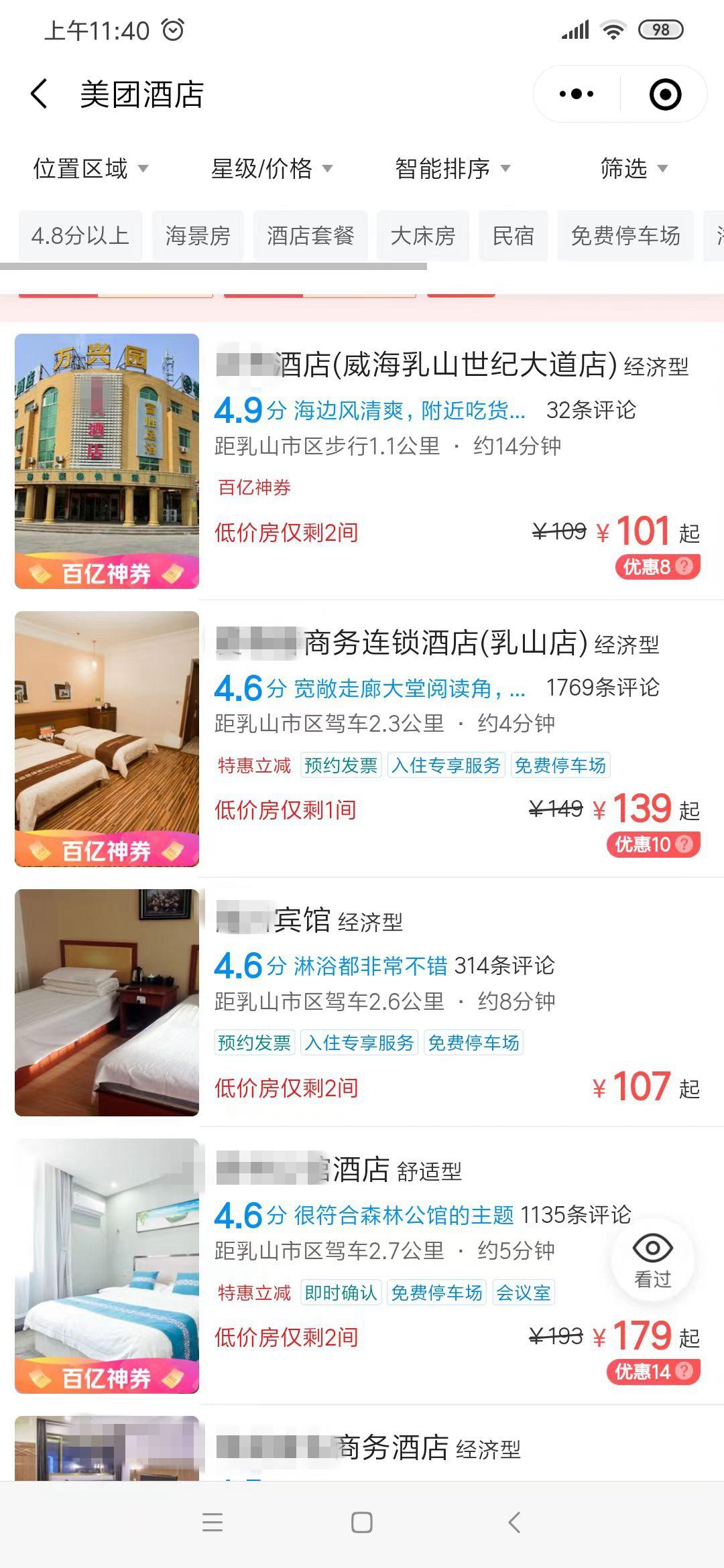Choose the 酒店套餐 chip

point(310,236)
